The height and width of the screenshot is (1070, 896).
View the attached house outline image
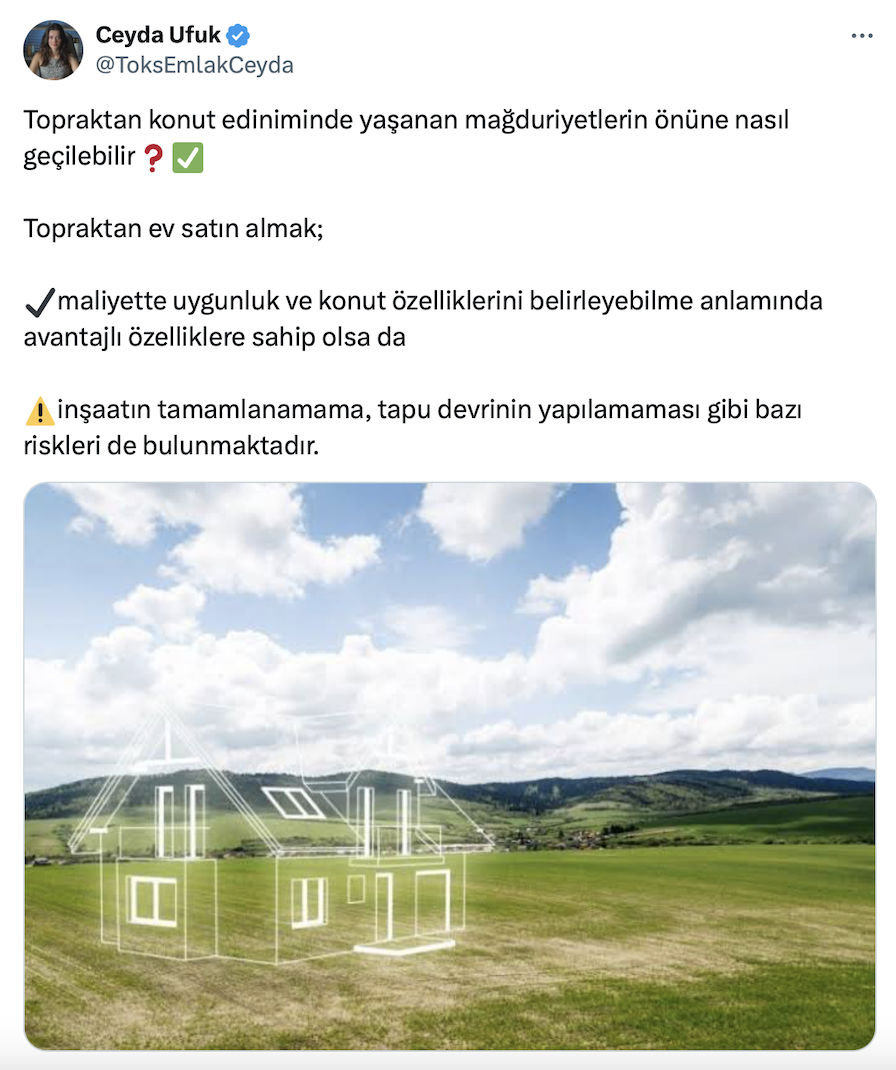(449, 766)
